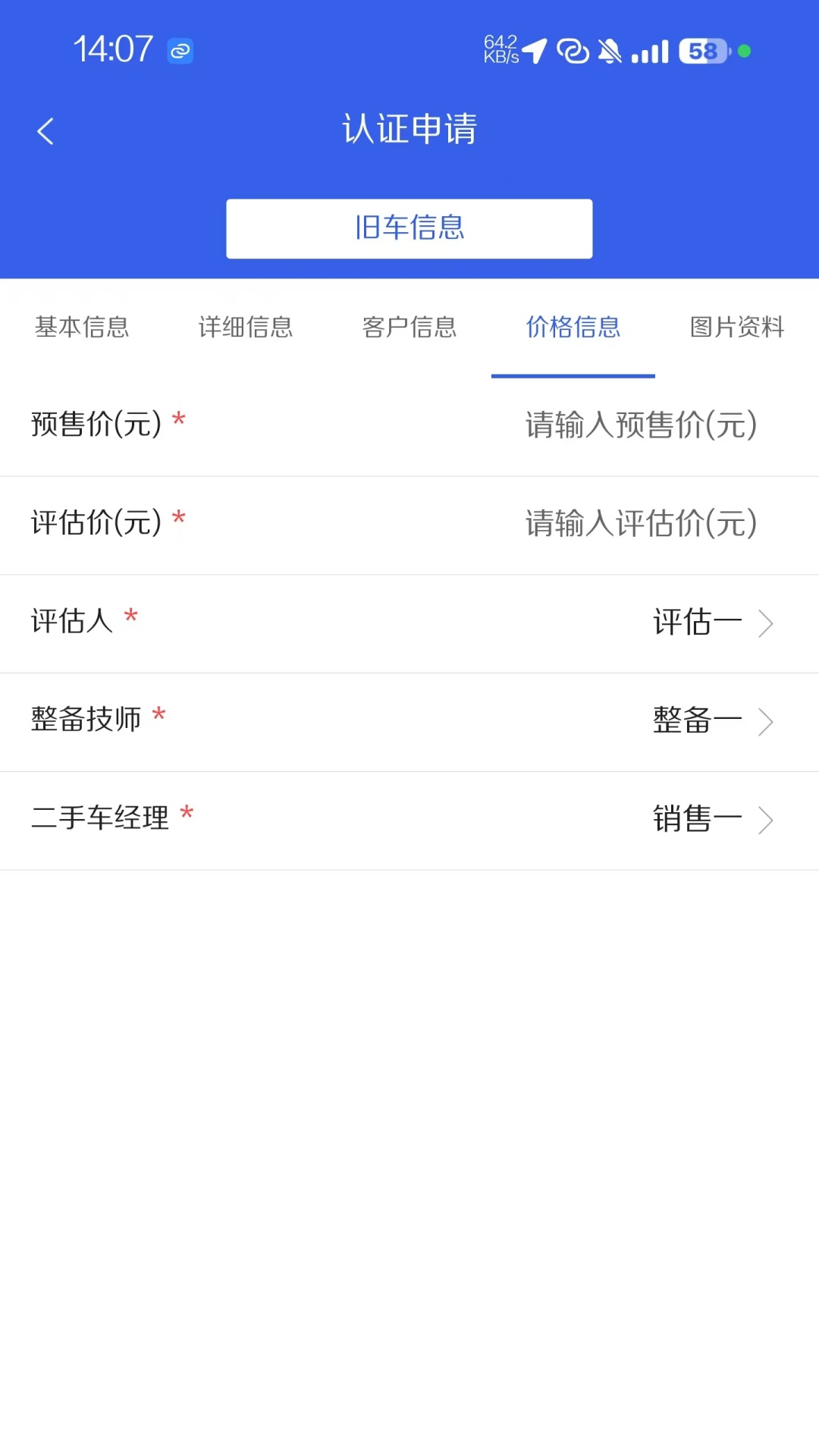Screen dimensions: 819x1456
Task: Tap the 评估一 value to change assessor
Action: pyautogui.click(x=698, y=623)
